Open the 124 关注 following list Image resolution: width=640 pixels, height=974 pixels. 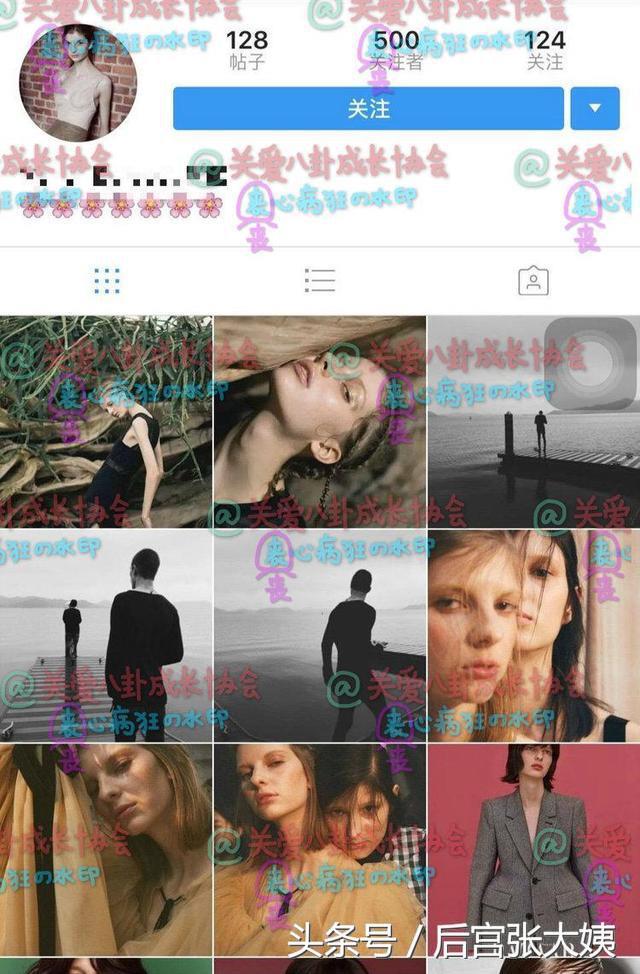545,49
